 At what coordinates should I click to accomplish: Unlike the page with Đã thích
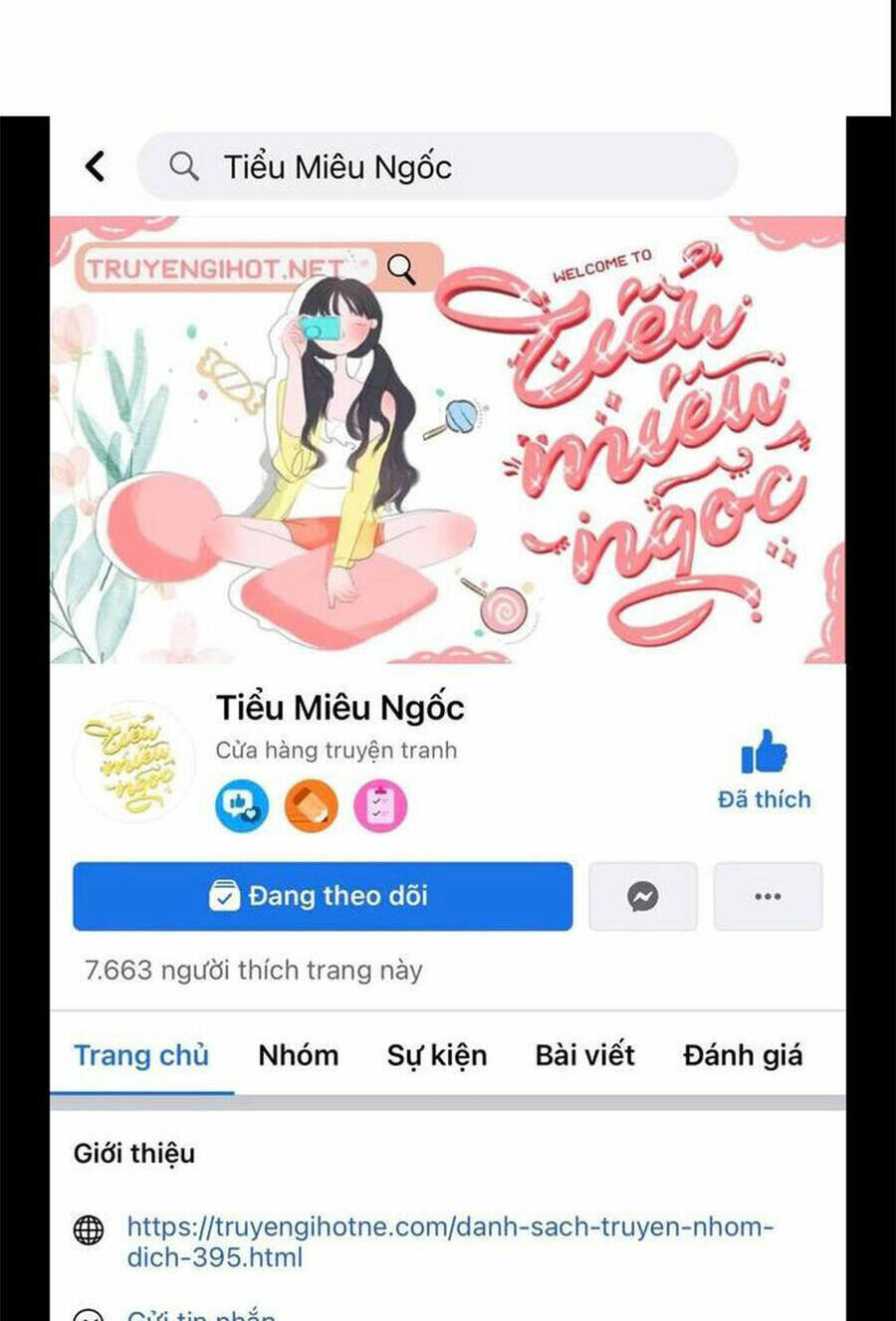764,770
